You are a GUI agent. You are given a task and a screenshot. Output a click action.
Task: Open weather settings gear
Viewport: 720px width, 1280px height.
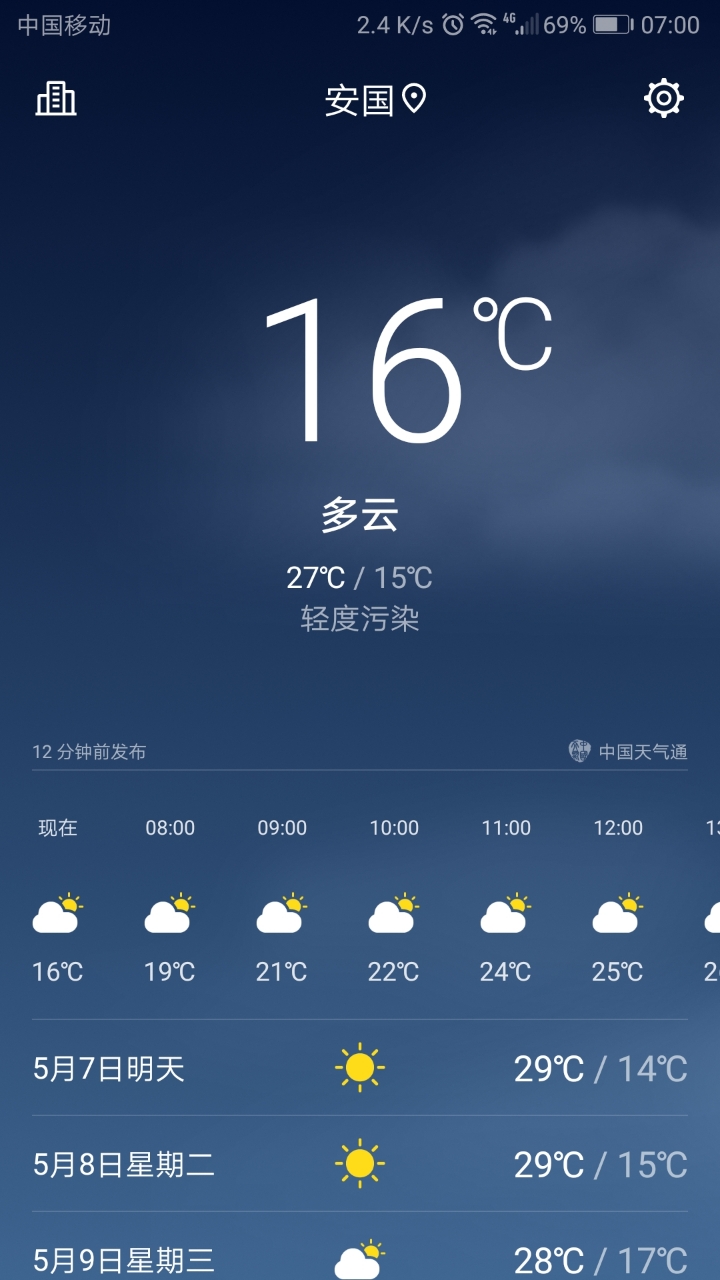(664, 98)
